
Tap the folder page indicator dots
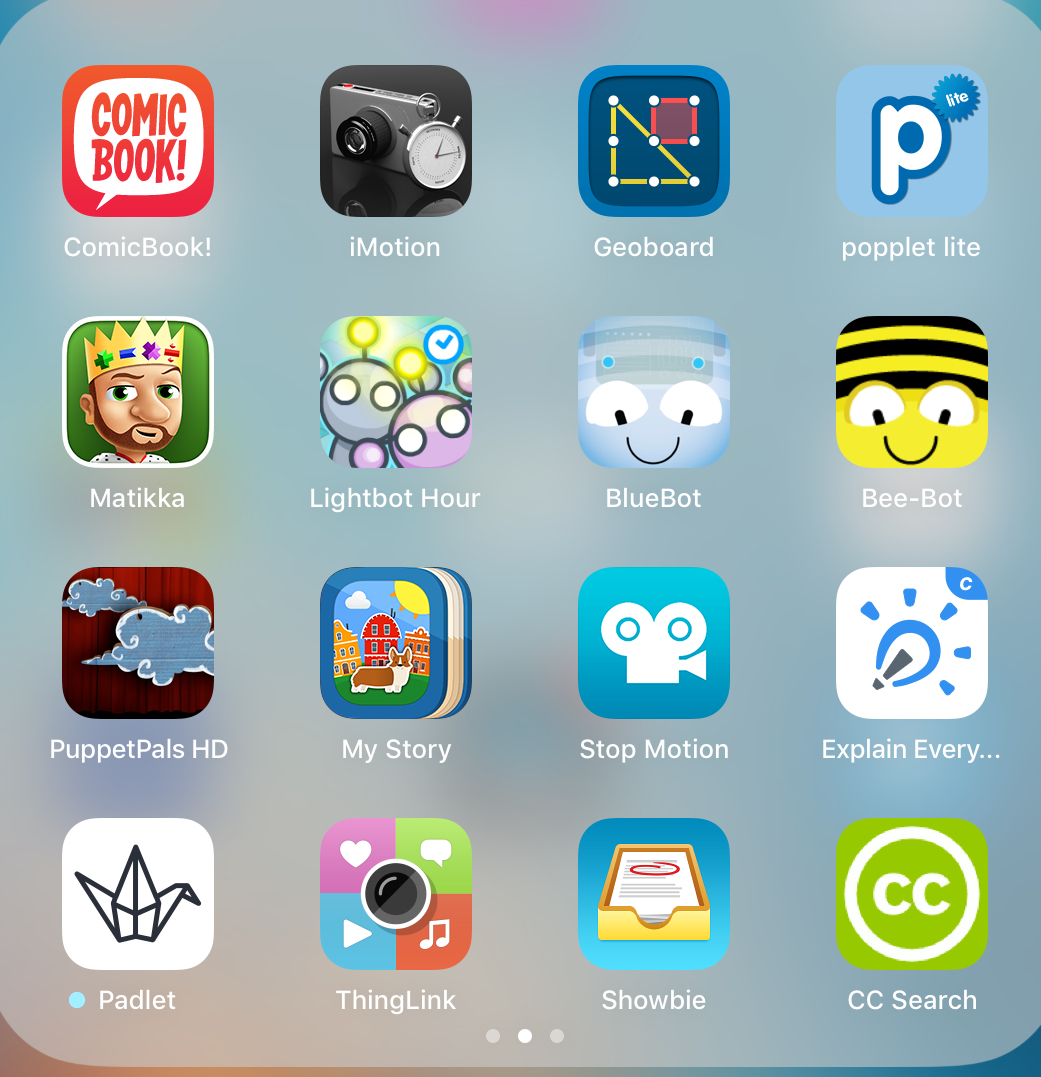(524, 1036)
